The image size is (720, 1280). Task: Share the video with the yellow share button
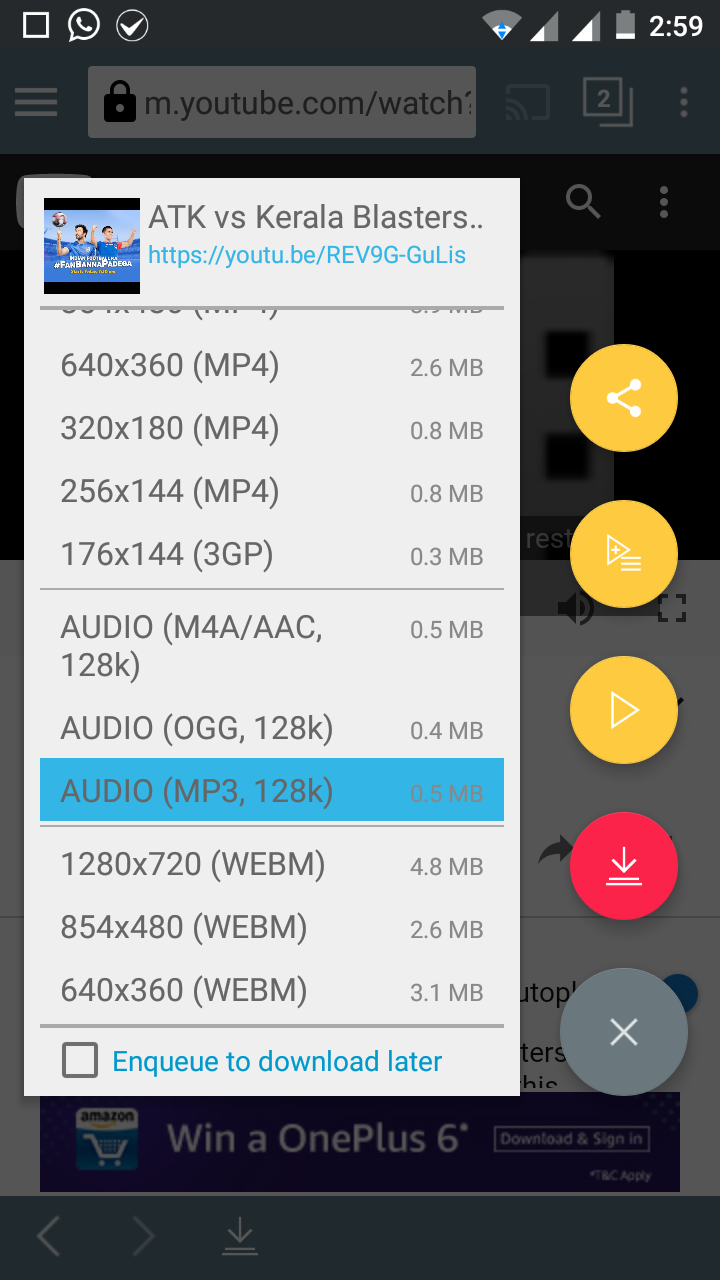click(x=624, y=398)
